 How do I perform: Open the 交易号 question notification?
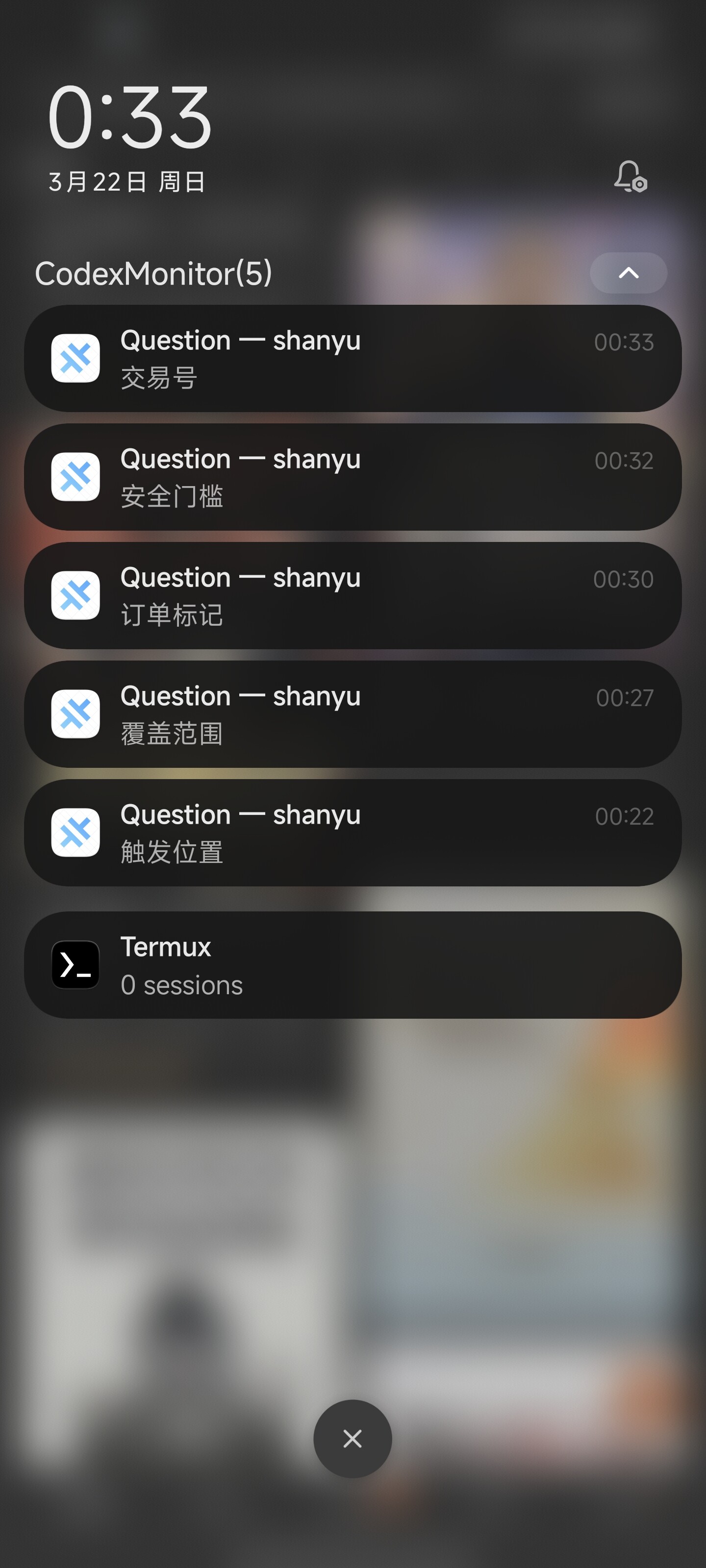coord(353,359)
